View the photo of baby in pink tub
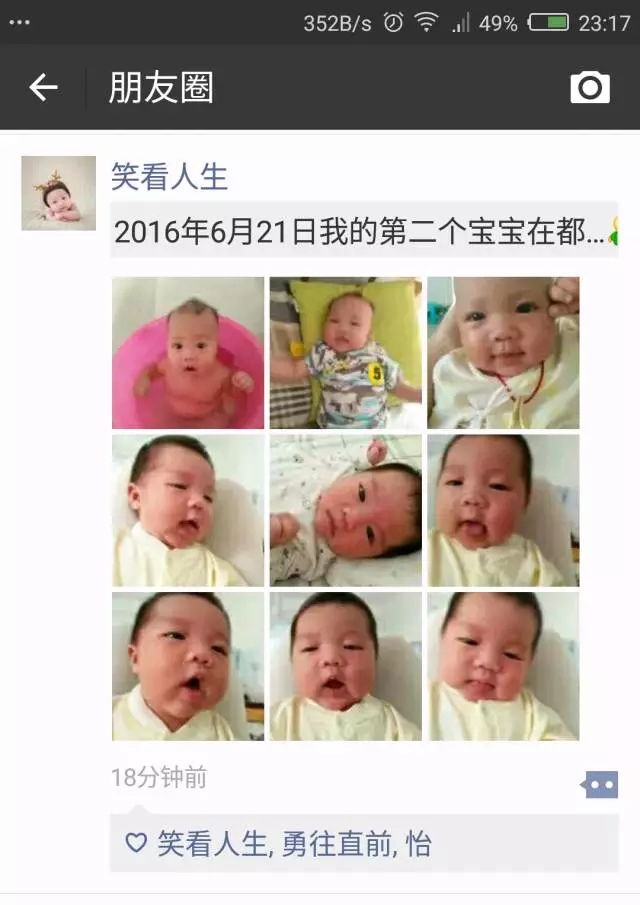The image size is (640, 905). [x=188, y=353]
